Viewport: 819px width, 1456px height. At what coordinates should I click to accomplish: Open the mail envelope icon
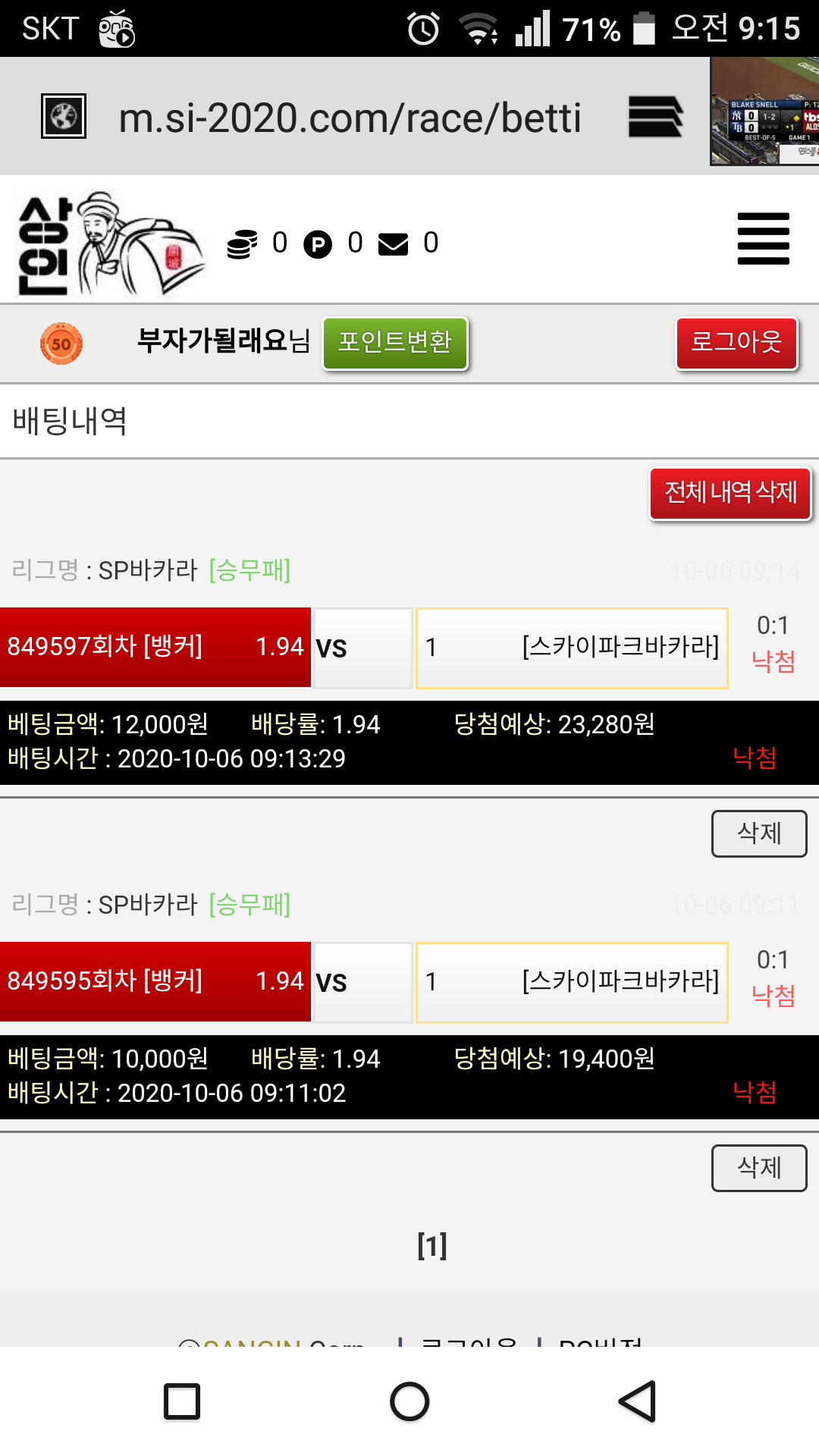coord(393,244)
